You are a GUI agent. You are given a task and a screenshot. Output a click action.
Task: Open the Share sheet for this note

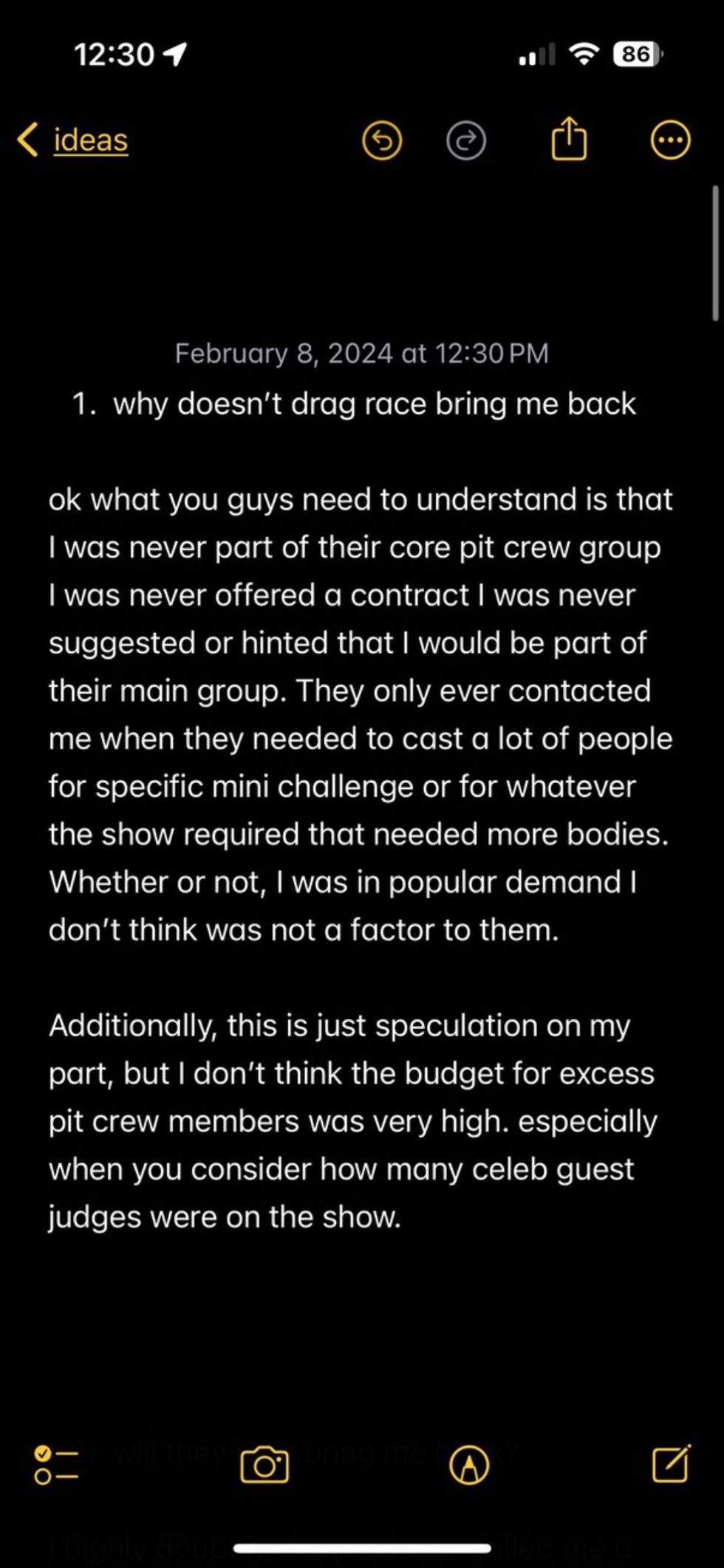point(569,139)
